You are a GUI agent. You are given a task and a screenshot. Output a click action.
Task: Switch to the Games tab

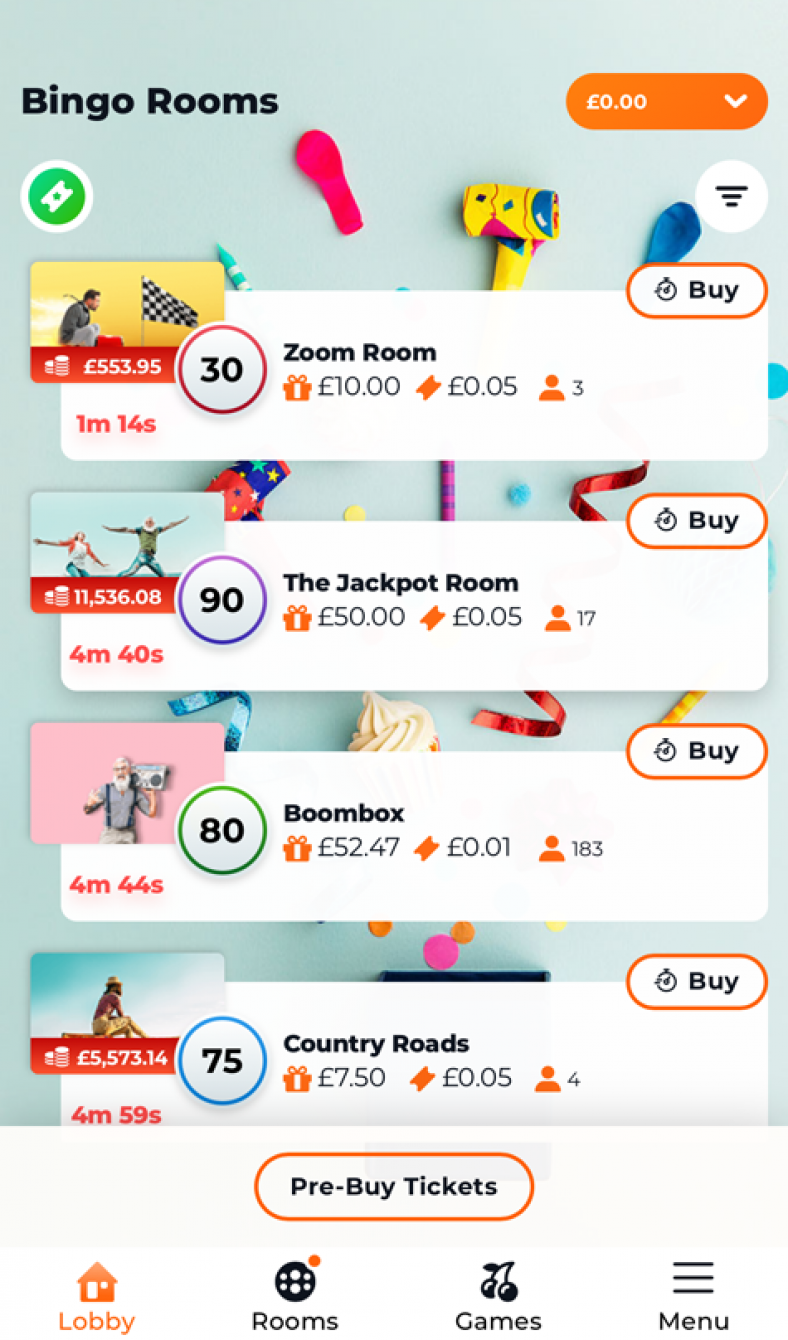click(498, 1297)
